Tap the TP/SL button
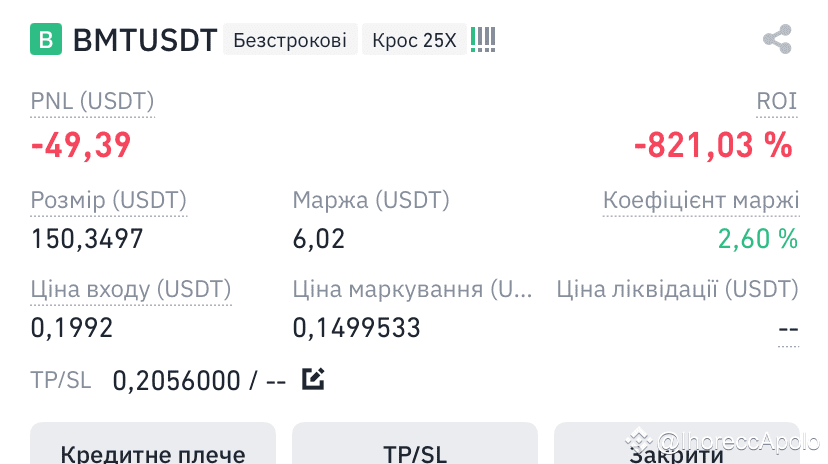 (414, 450)
